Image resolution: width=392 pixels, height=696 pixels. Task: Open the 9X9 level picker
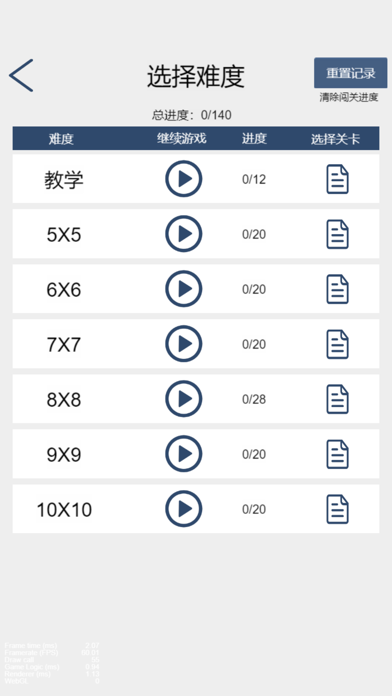coord(337,455)
